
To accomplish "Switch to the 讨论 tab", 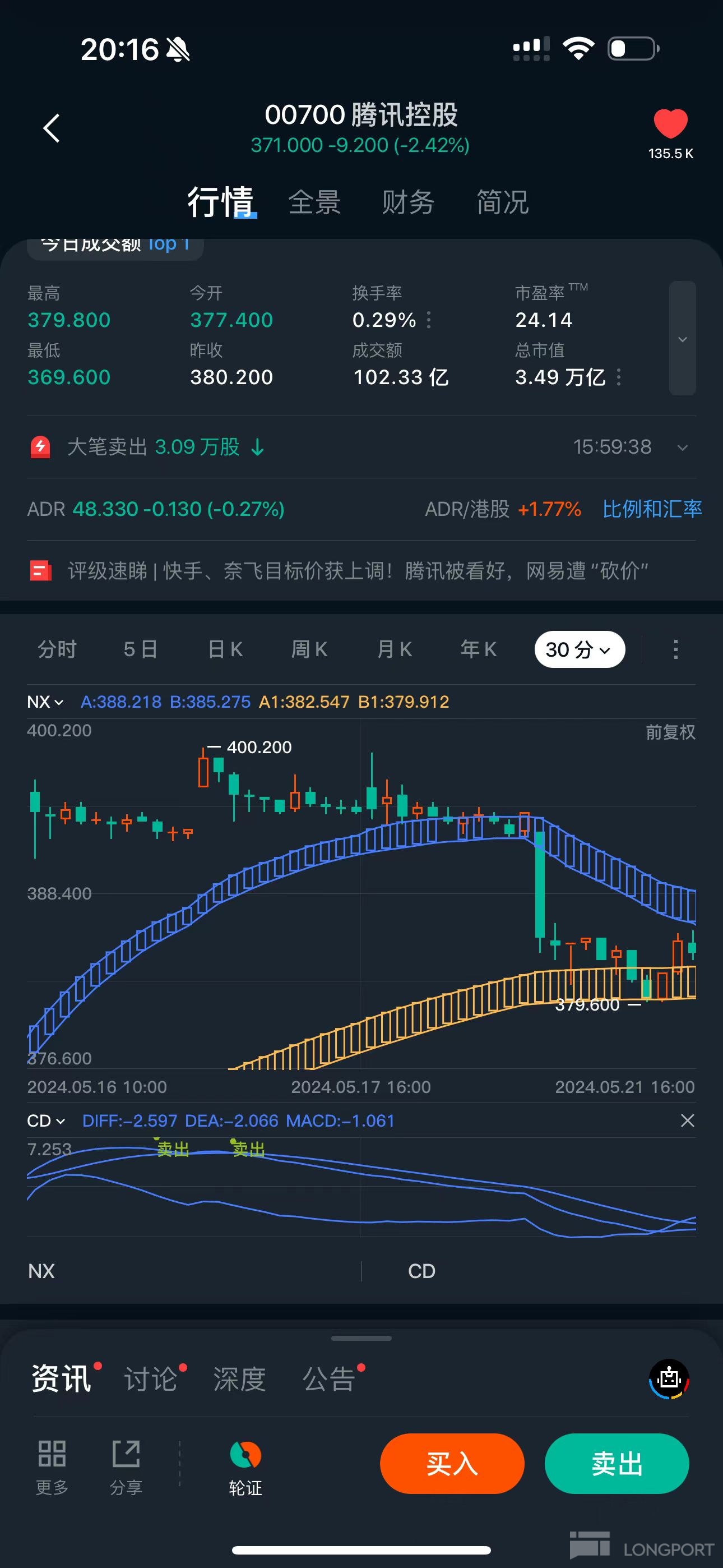I will pos(151,1378).
